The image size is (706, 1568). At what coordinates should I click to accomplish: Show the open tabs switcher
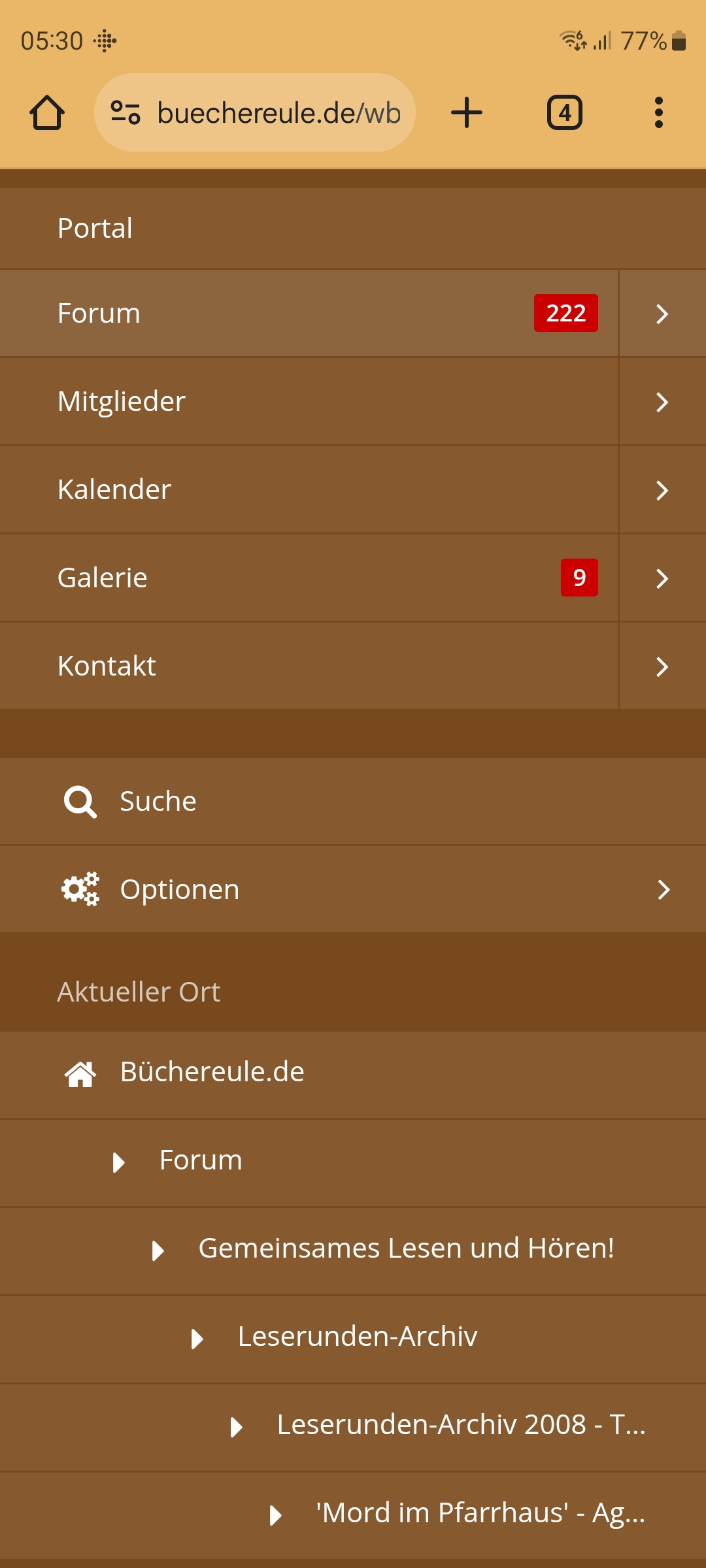pos(564,113)
